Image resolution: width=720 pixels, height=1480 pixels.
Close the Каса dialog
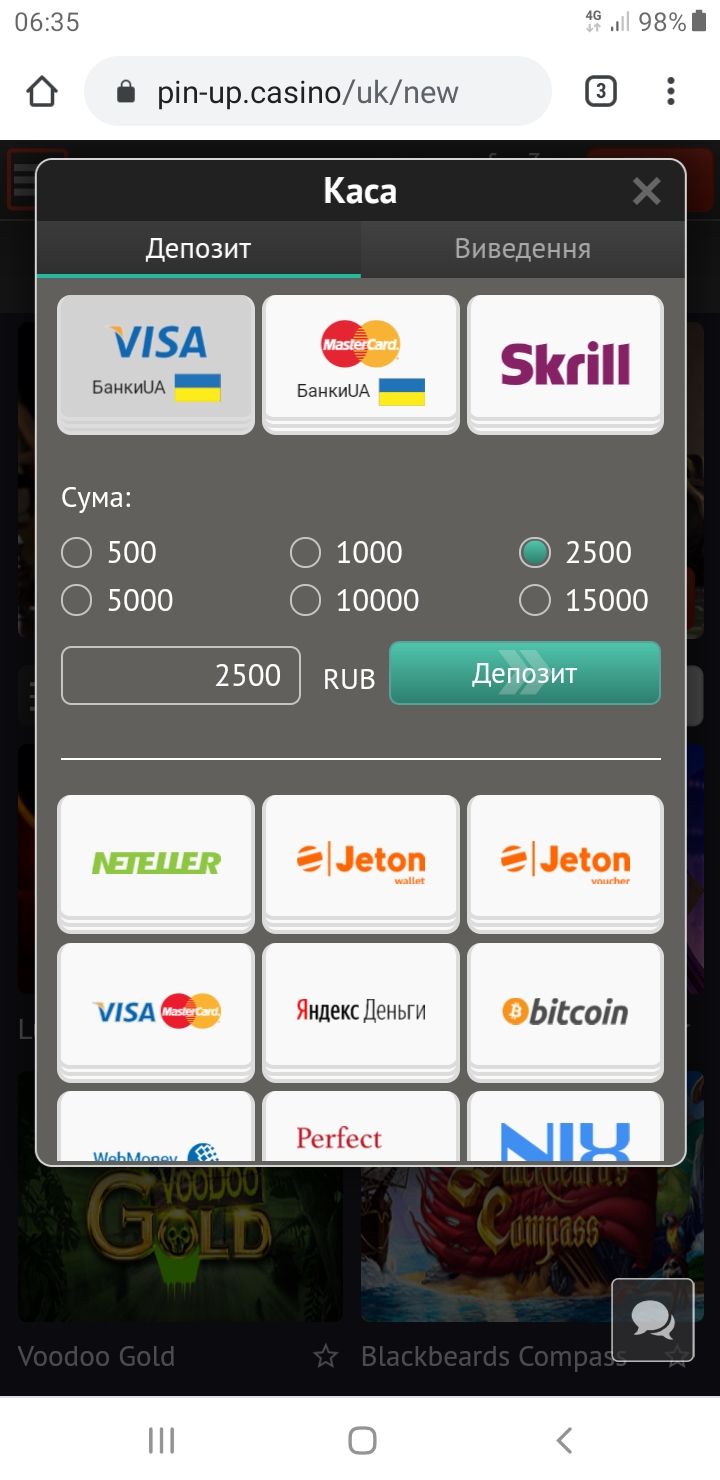(646, 191)
